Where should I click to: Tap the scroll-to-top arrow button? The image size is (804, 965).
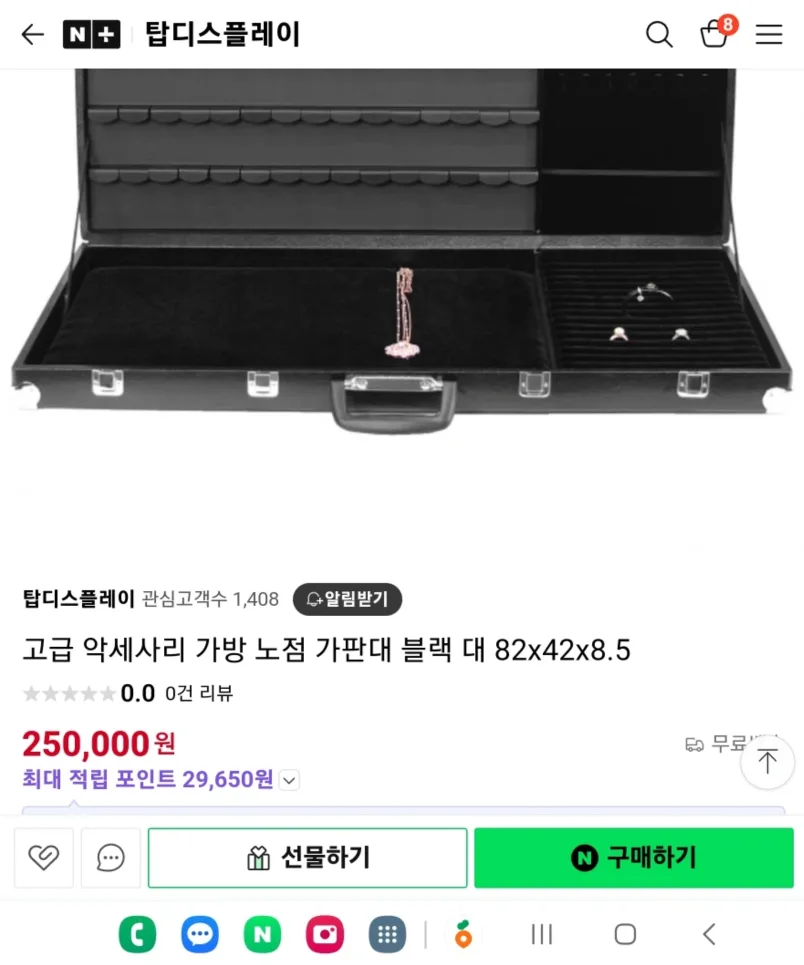coord(767,762)
